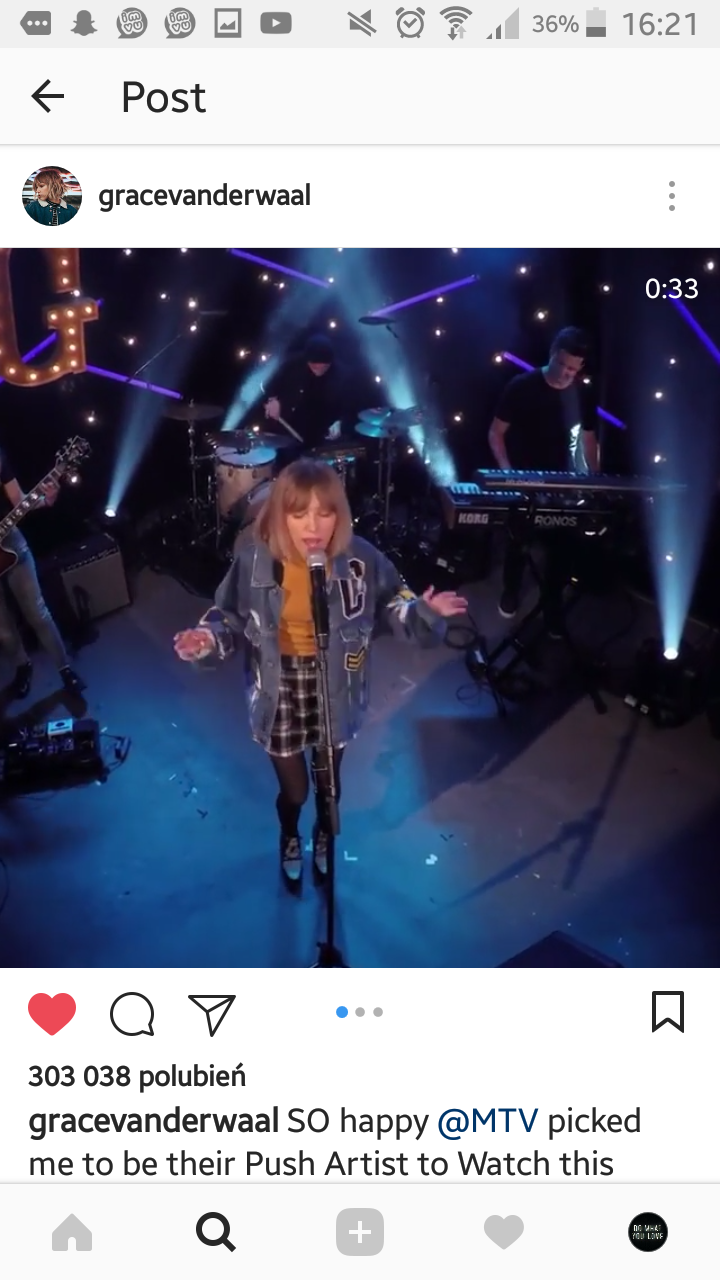This screenshot has height=1280, width=720.
Task: Unlike the post with the red heart
Action: (x=52, y=1014)
